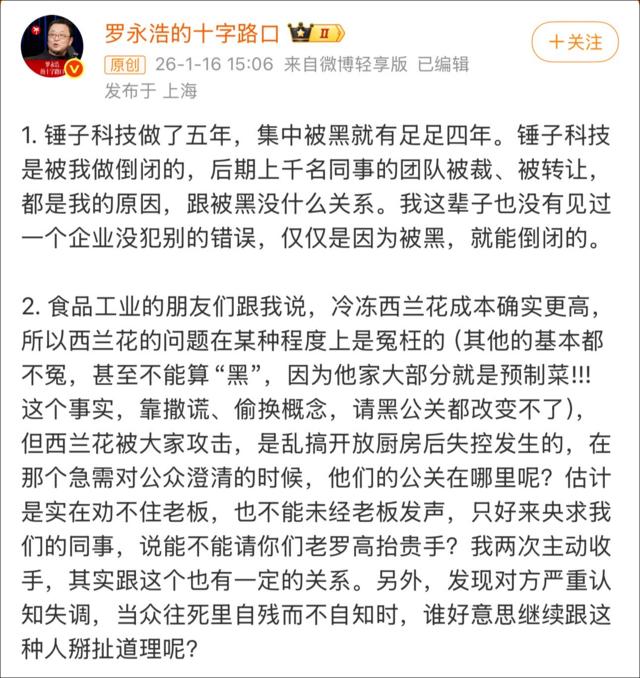Follow 罗永浩的十字路口 with the +关注 button

click(x=575, y=42)
